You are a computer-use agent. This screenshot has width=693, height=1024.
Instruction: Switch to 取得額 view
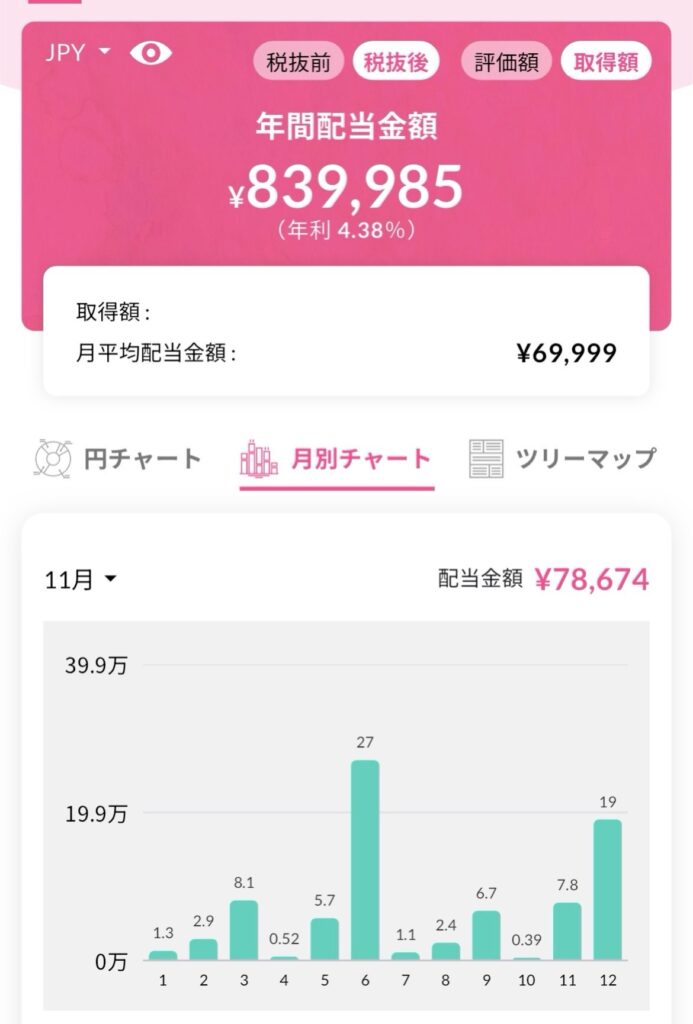605,62
